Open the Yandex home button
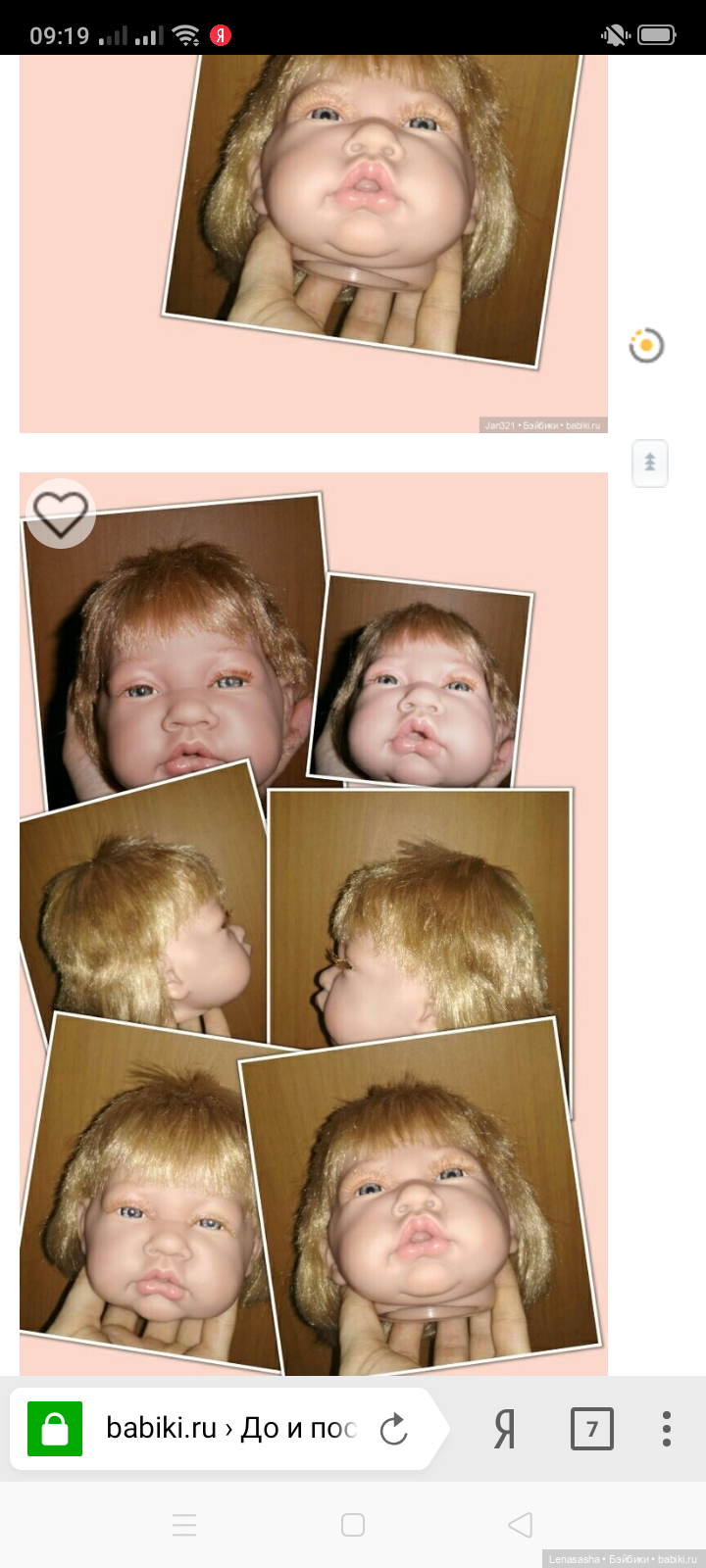This screenshot has height=1568, width=706. (x=504, y=1430)
